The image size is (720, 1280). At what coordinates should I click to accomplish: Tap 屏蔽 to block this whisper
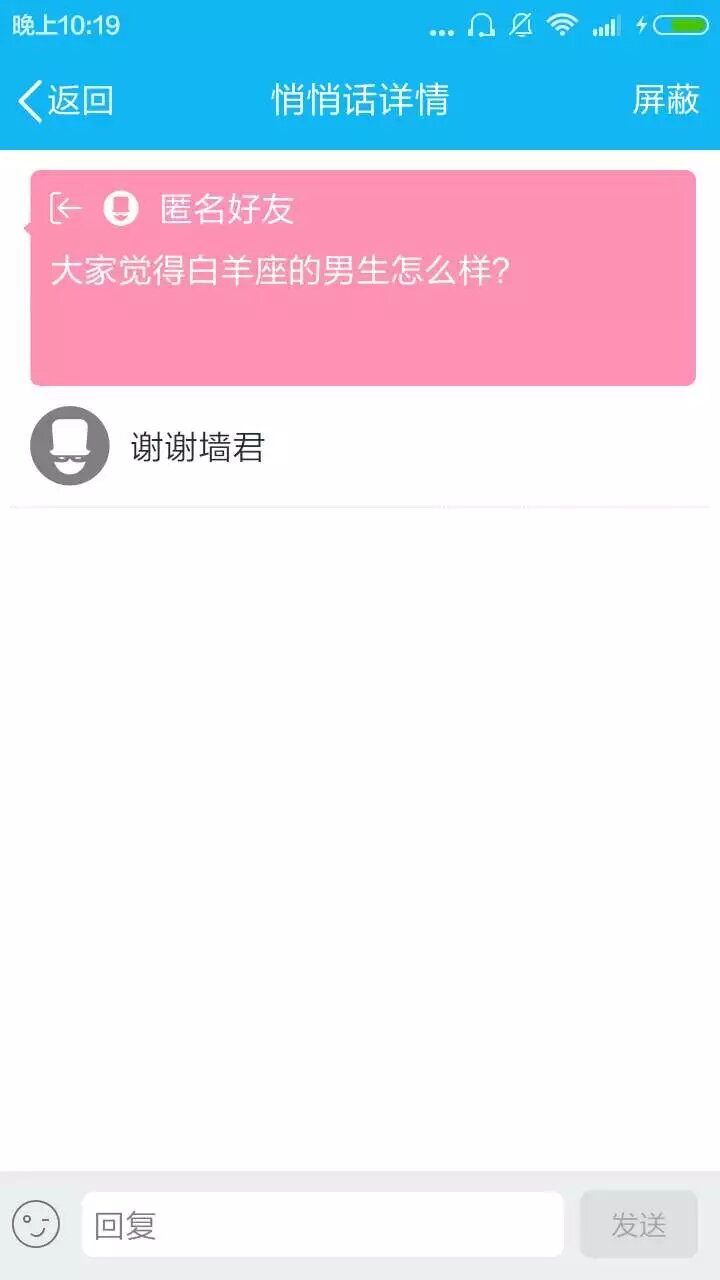[665, 100]
